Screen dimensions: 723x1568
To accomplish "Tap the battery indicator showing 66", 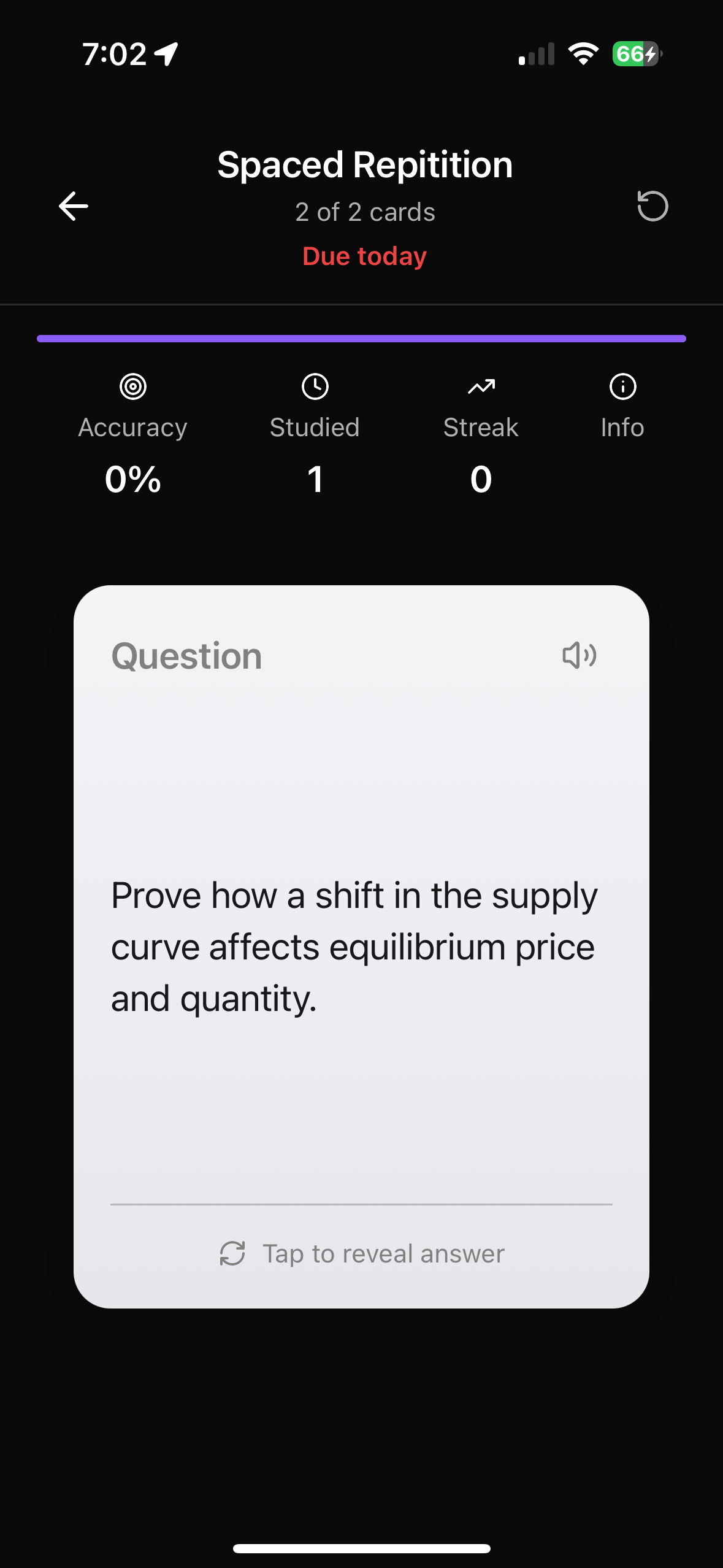I will [x=635, y=54].
